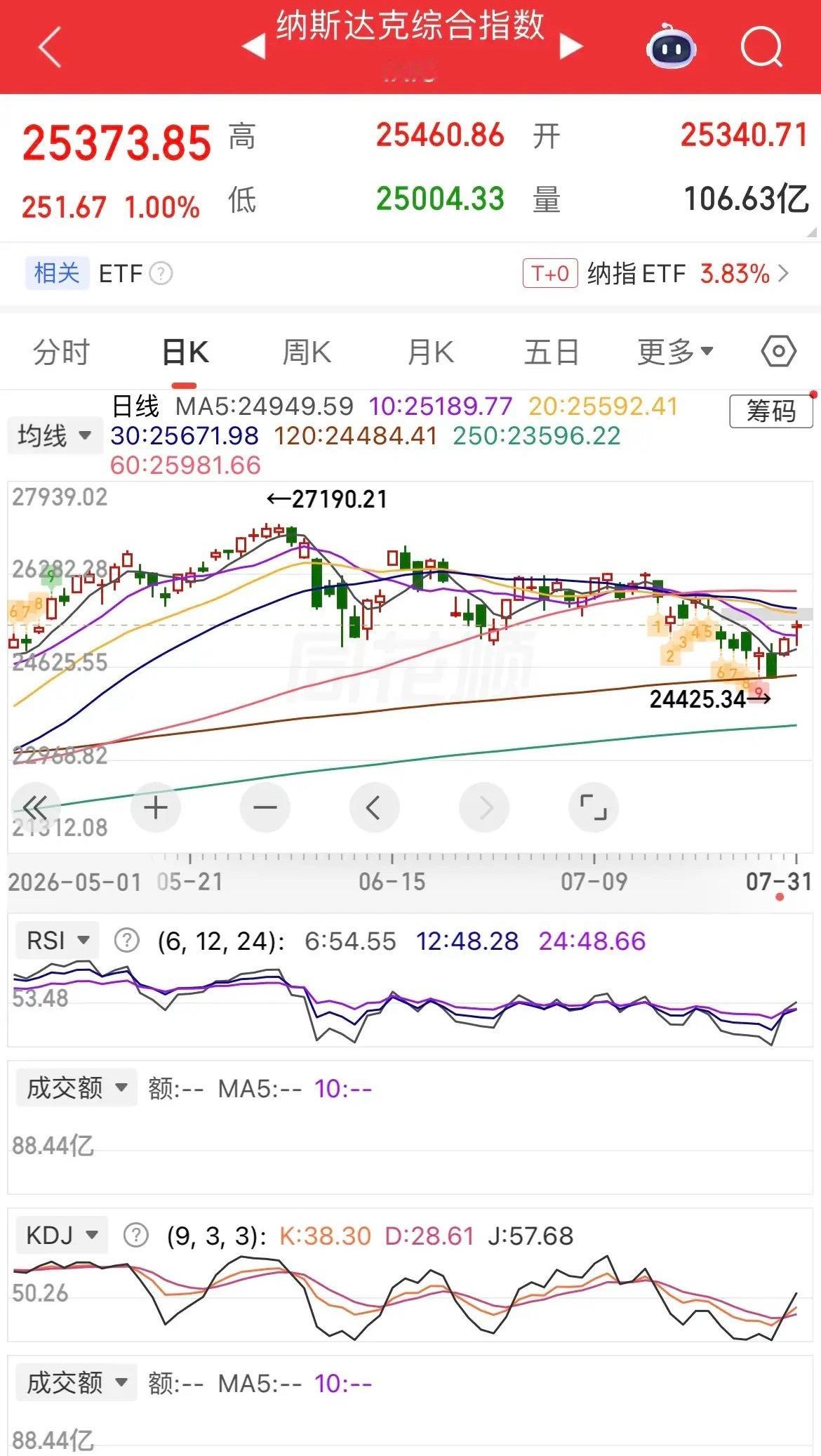Screen dimensions: 821x1456
Task: Open the 纳指ETF related link
Action: [656, 273]
